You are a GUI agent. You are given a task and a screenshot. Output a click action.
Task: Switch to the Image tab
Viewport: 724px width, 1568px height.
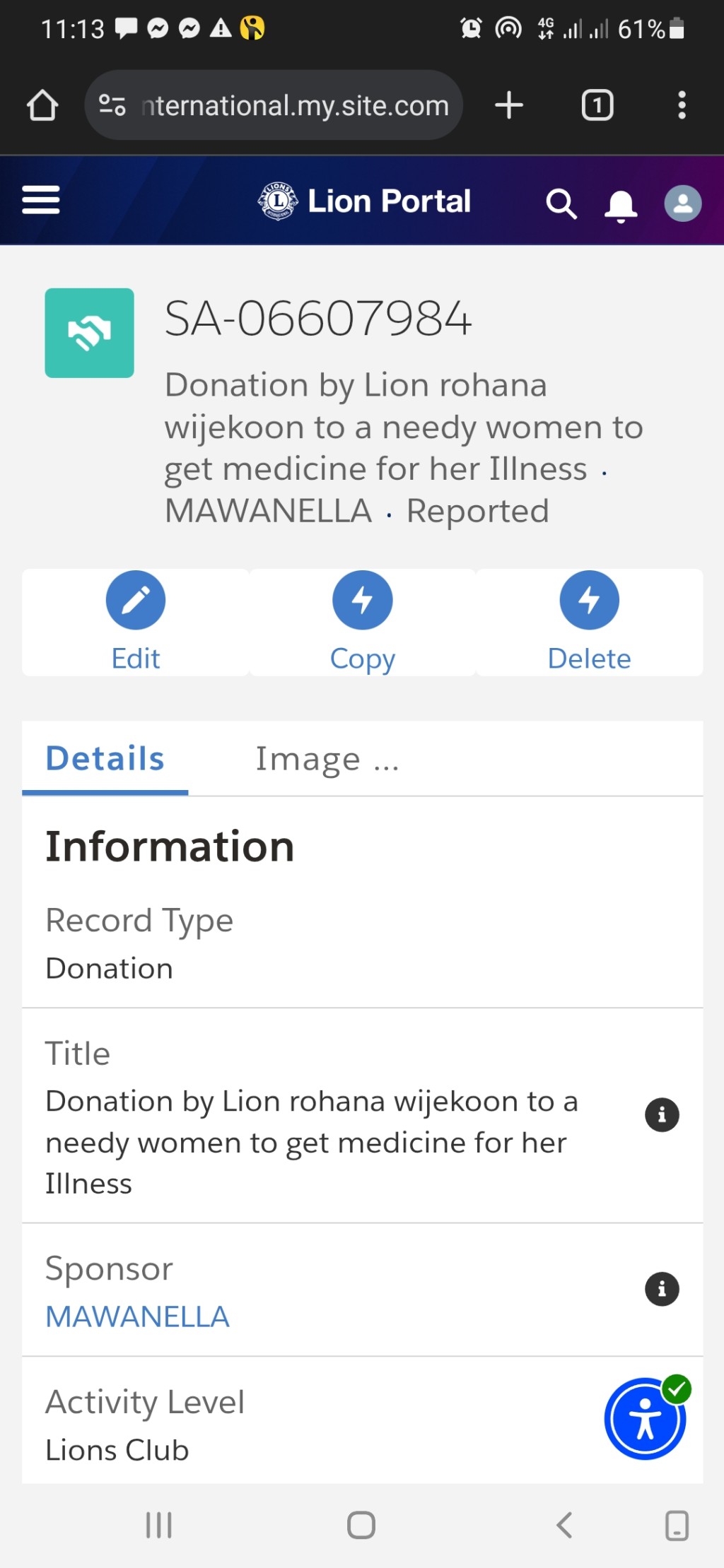[x=327, y=759]
